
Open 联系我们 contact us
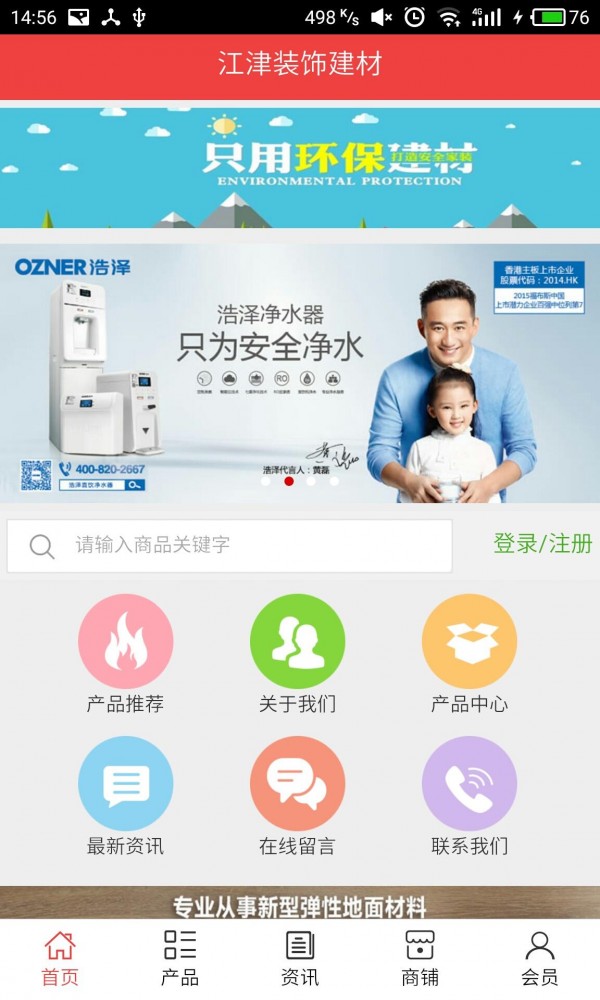[469, 796]
